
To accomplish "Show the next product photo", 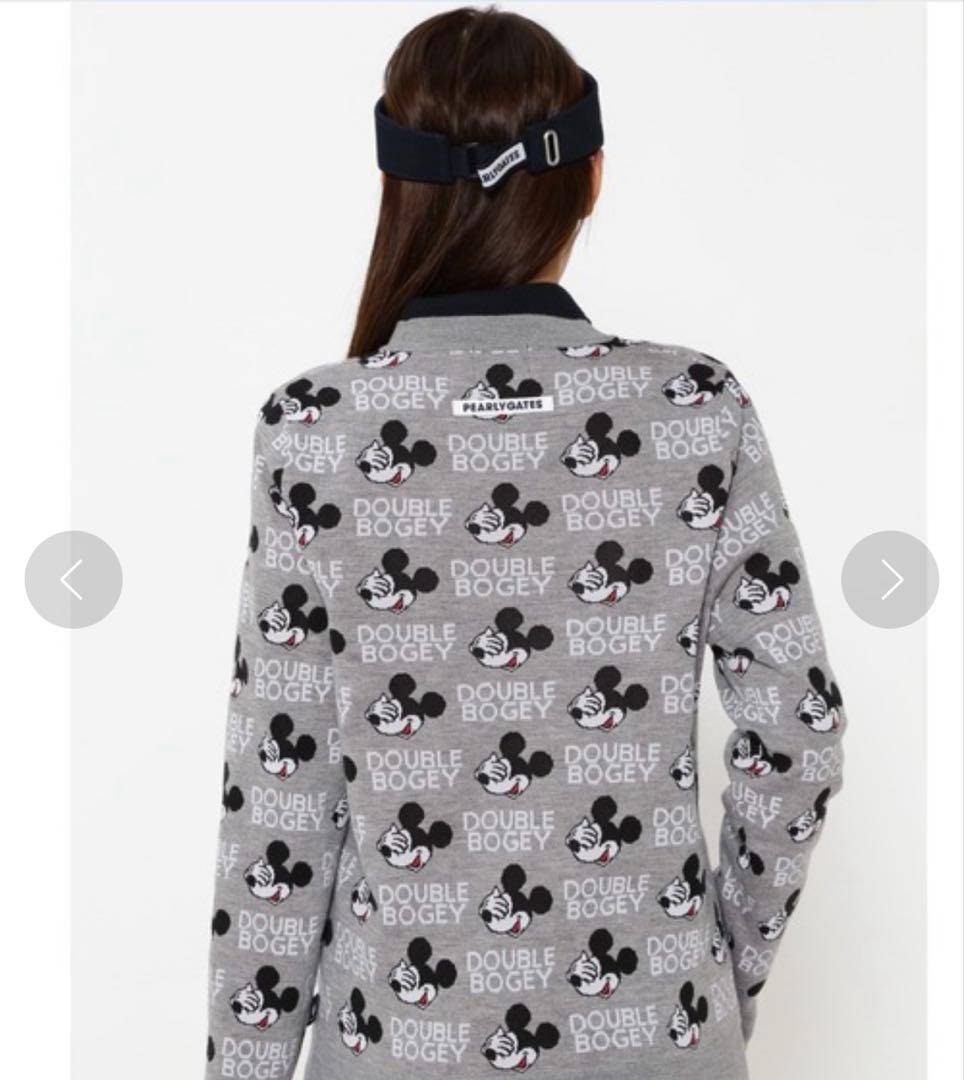I will click(x=890, y=580).
